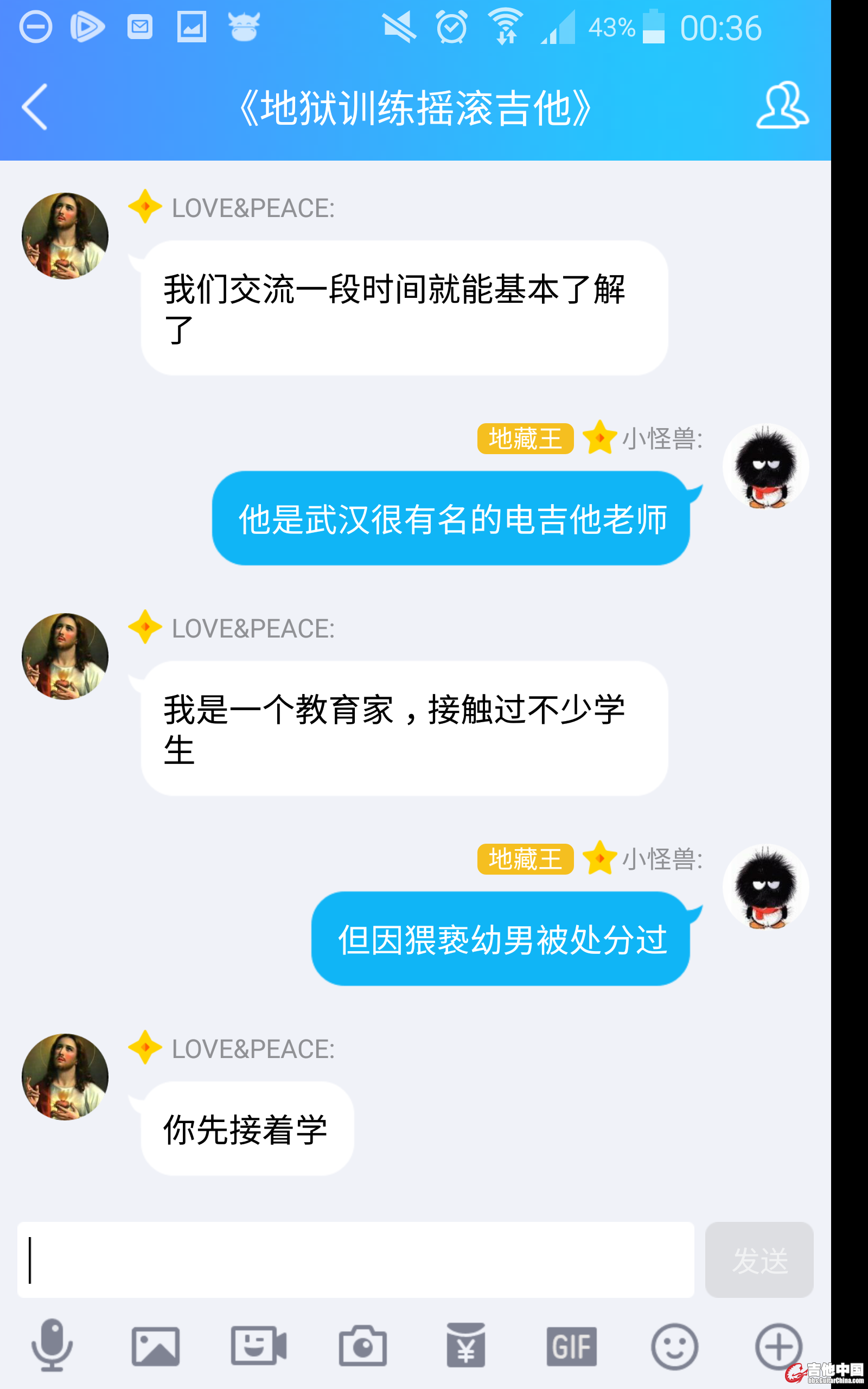Open the 小怪兽 avatar beside 但因猥亵幼男被处分过
The width and height of the screenshot is (868, 1389).
pyautogui.click(x=765, y=887)
